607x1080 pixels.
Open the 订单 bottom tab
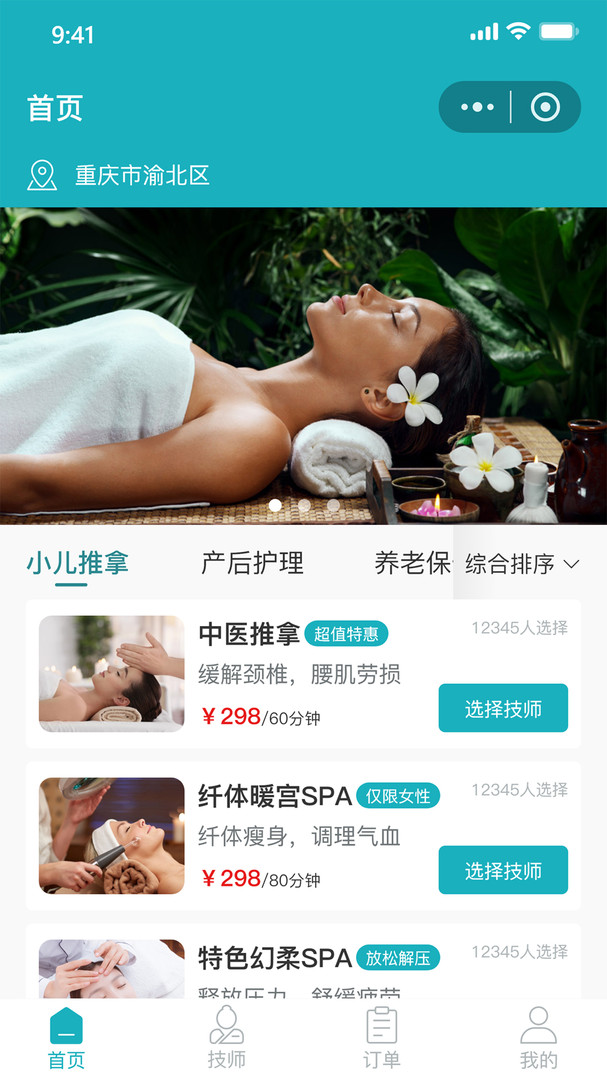(x=381, y=1038)
